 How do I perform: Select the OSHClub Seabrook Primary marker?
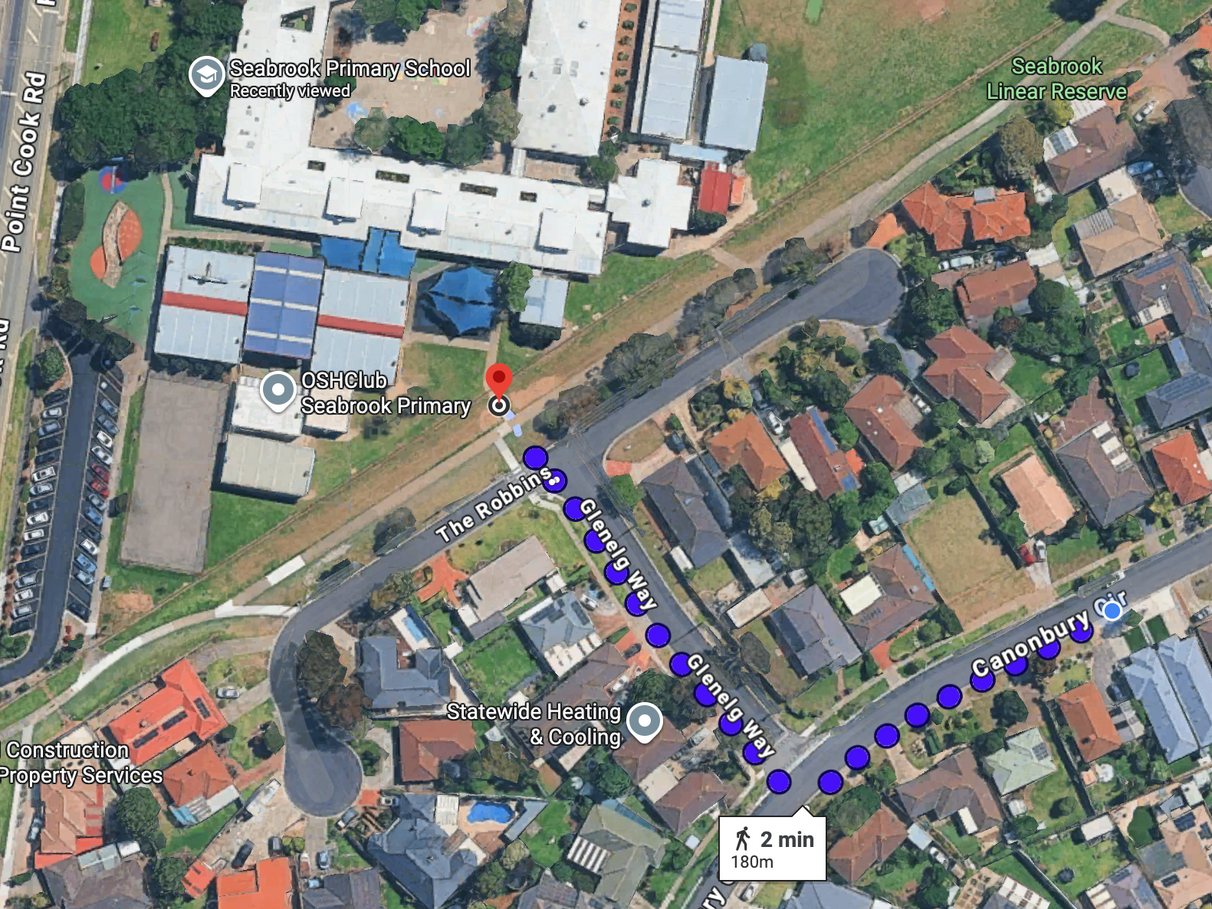click(x=278, y=391)
